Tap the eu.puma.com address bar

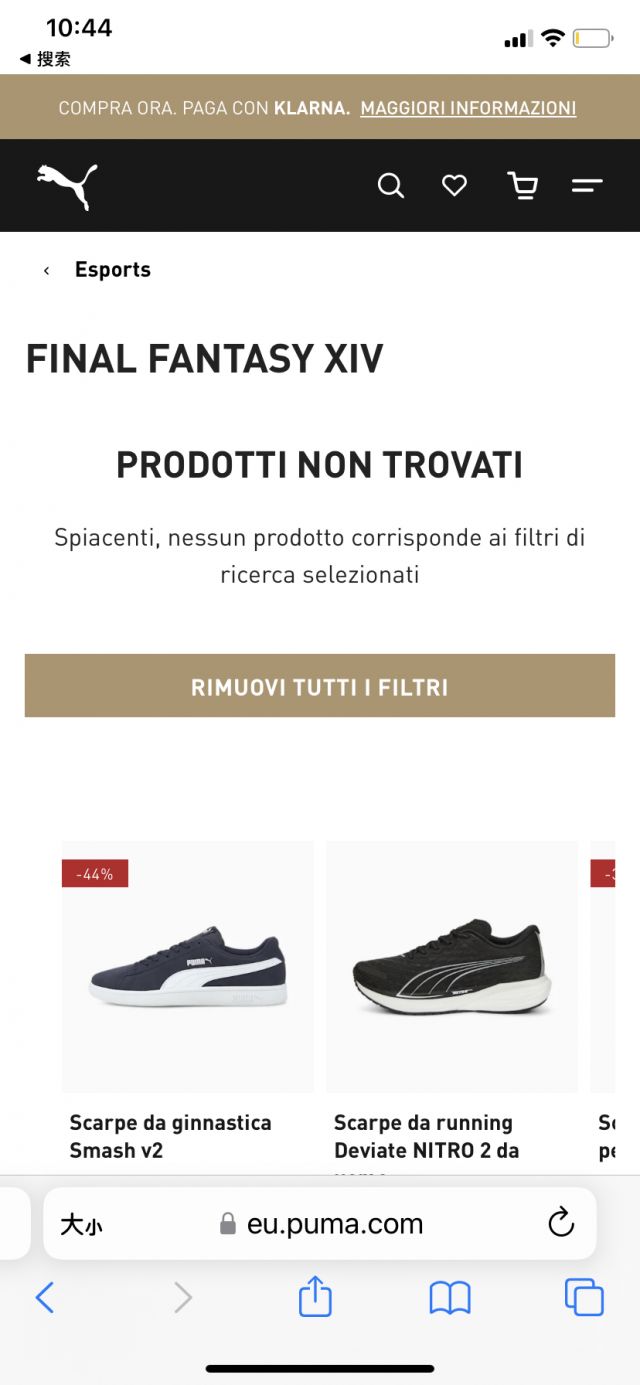point(335,1224)
